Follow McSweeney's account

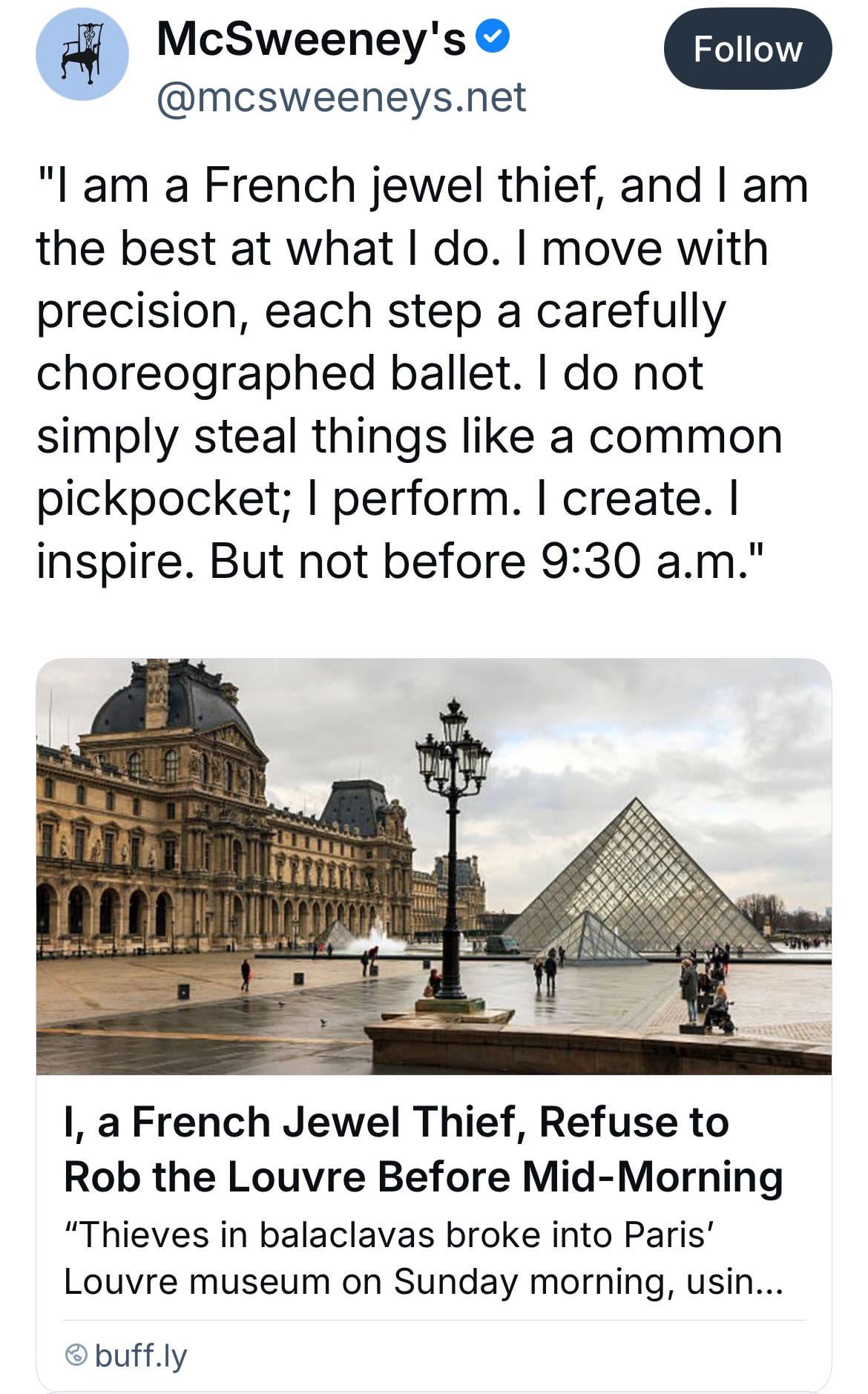(747, 50)
